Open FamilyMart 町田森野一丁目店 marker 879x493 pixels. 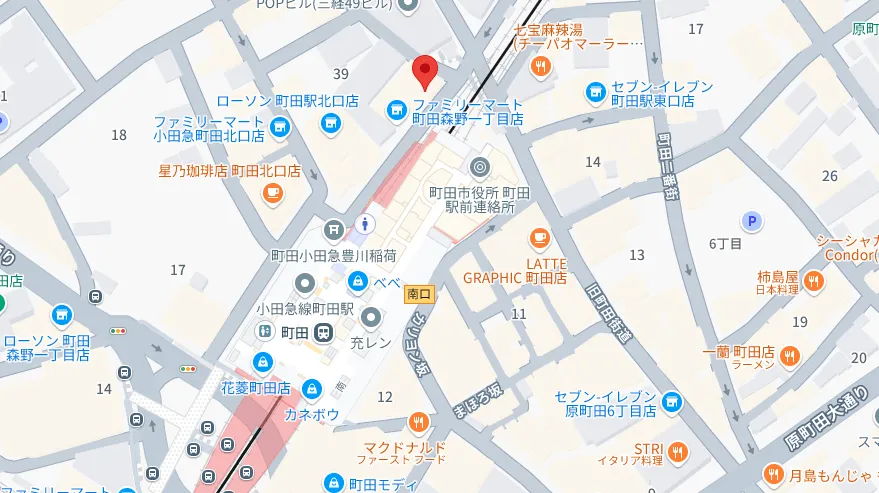pyautogui.click(x=397, y=107)
